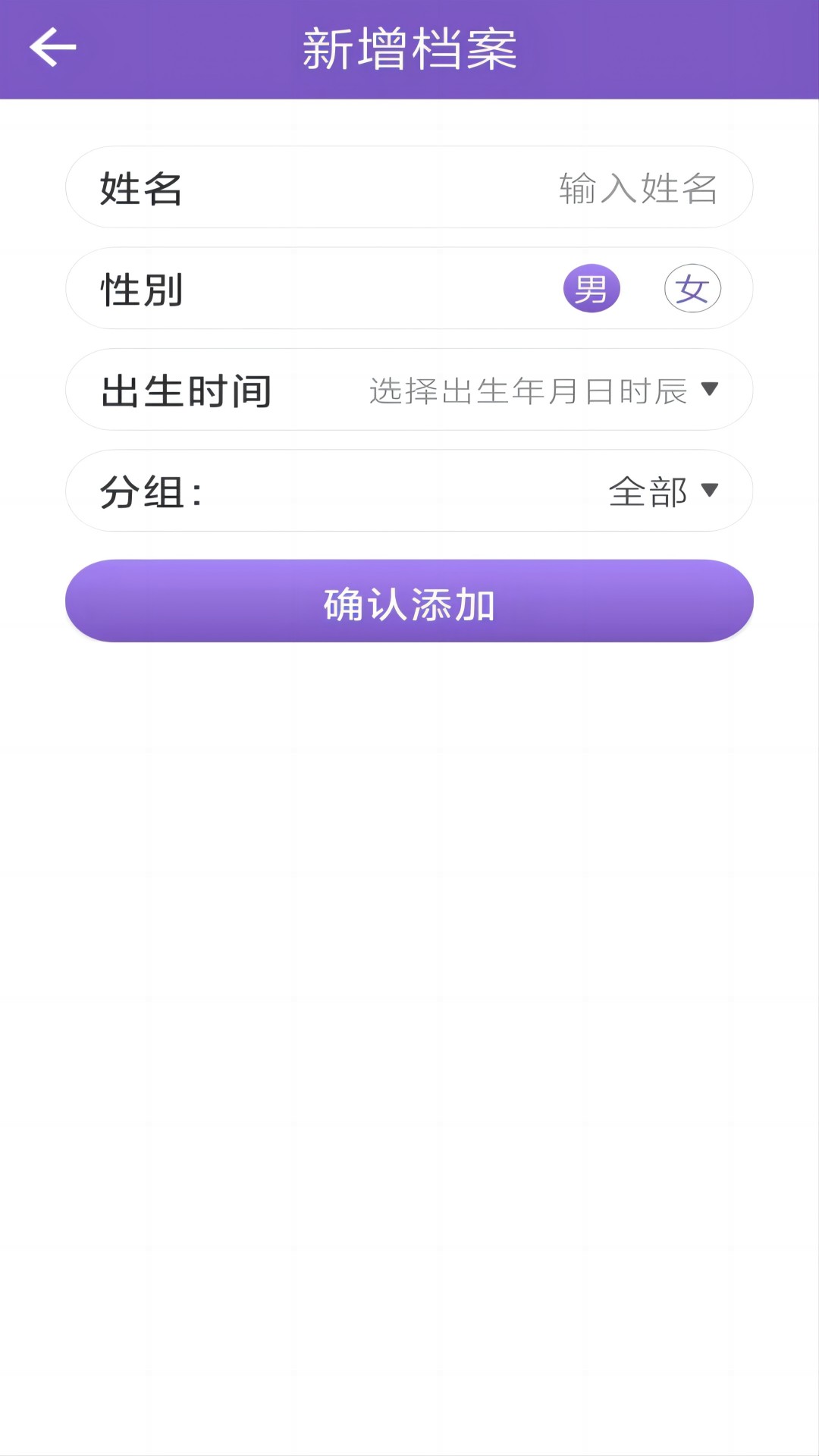Tap the purple gradient confirm bar
Screen dimensions: 819x1456
point(409,601)
